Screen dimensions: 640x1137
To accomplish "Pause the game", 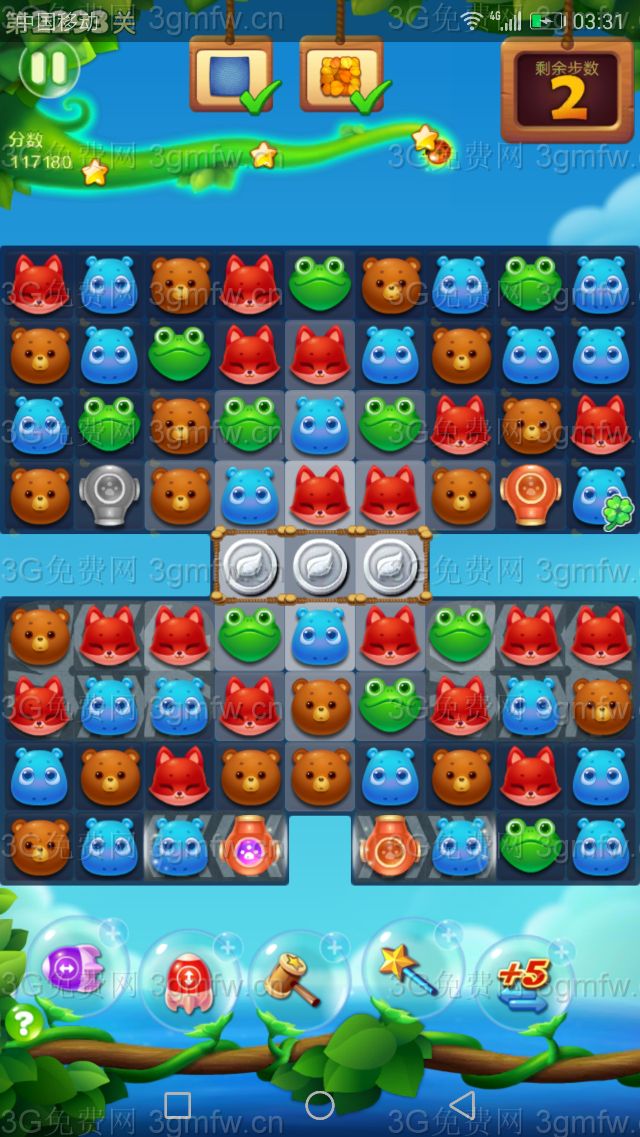I will click(x=48, y=68).
